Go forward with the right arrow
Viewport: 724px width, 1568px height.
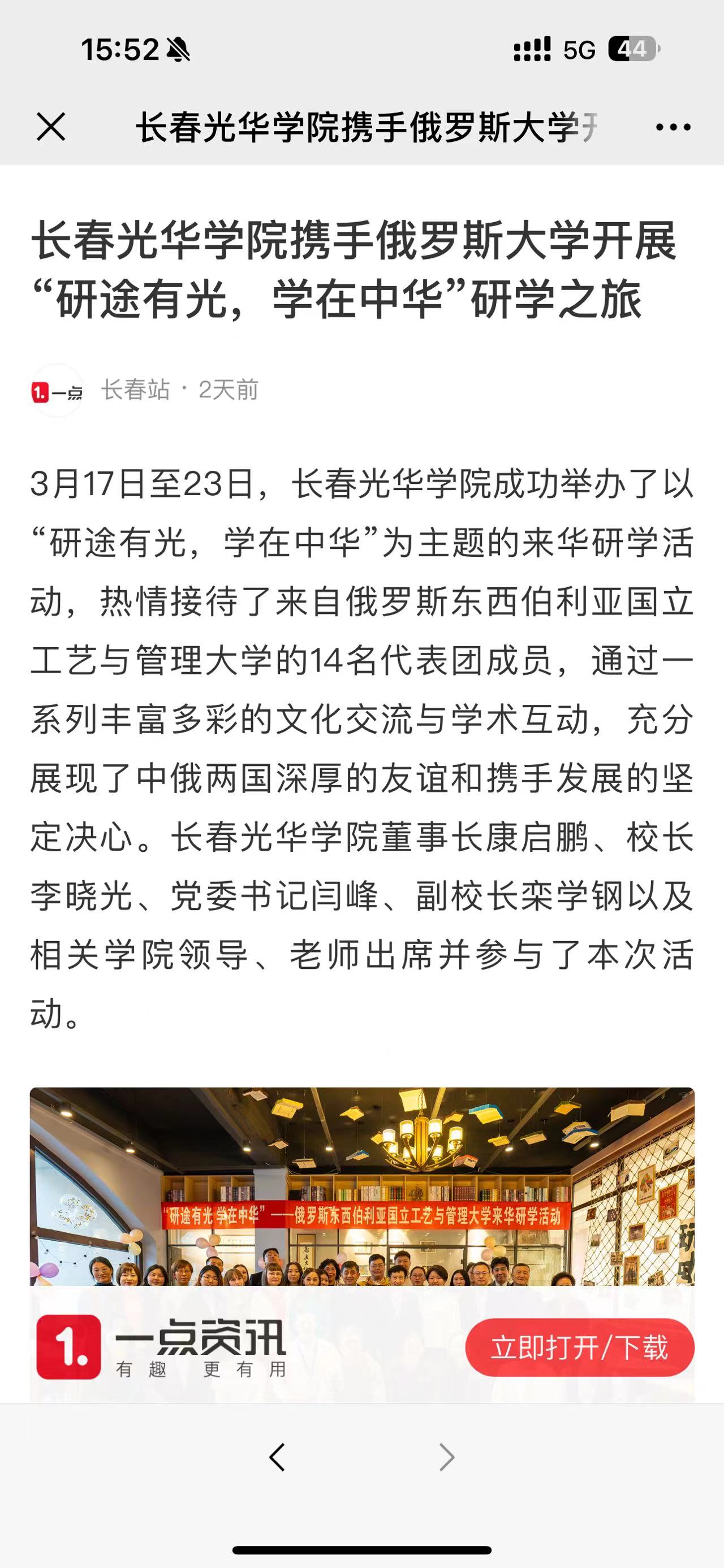(x=447, y=1457)
